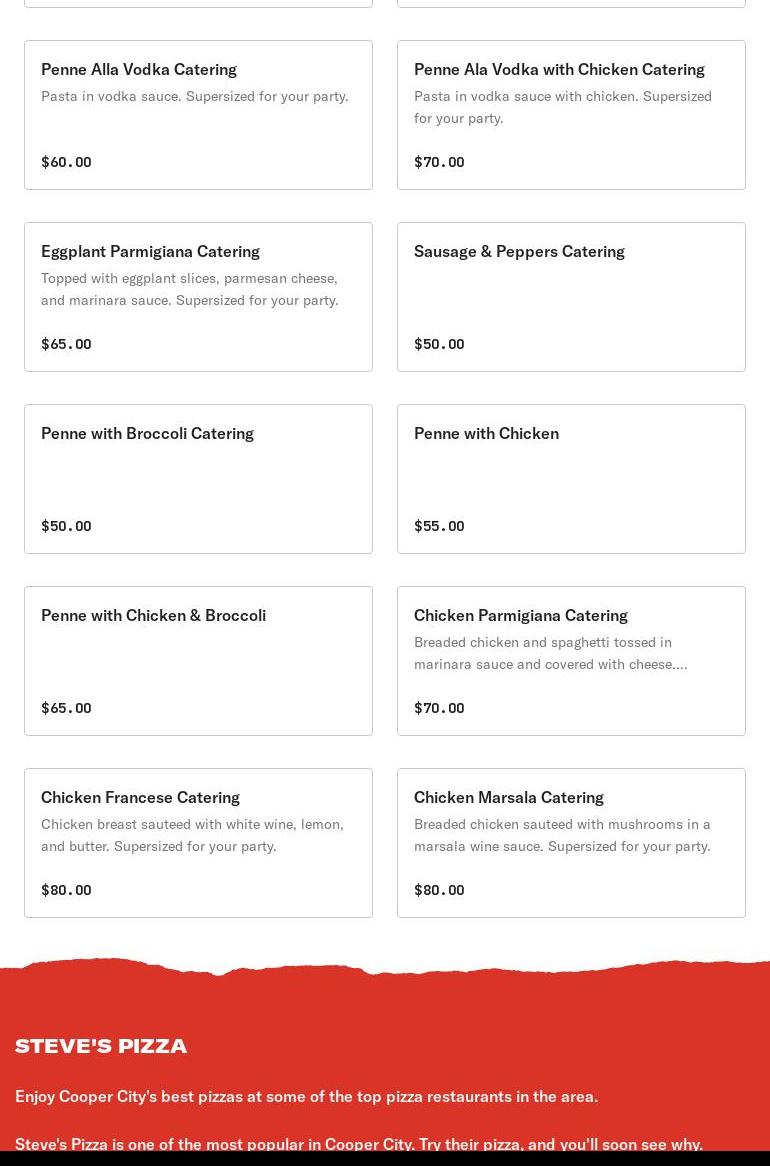
Task: Open the Penne with Chicken item
Action: click(571, 479)
